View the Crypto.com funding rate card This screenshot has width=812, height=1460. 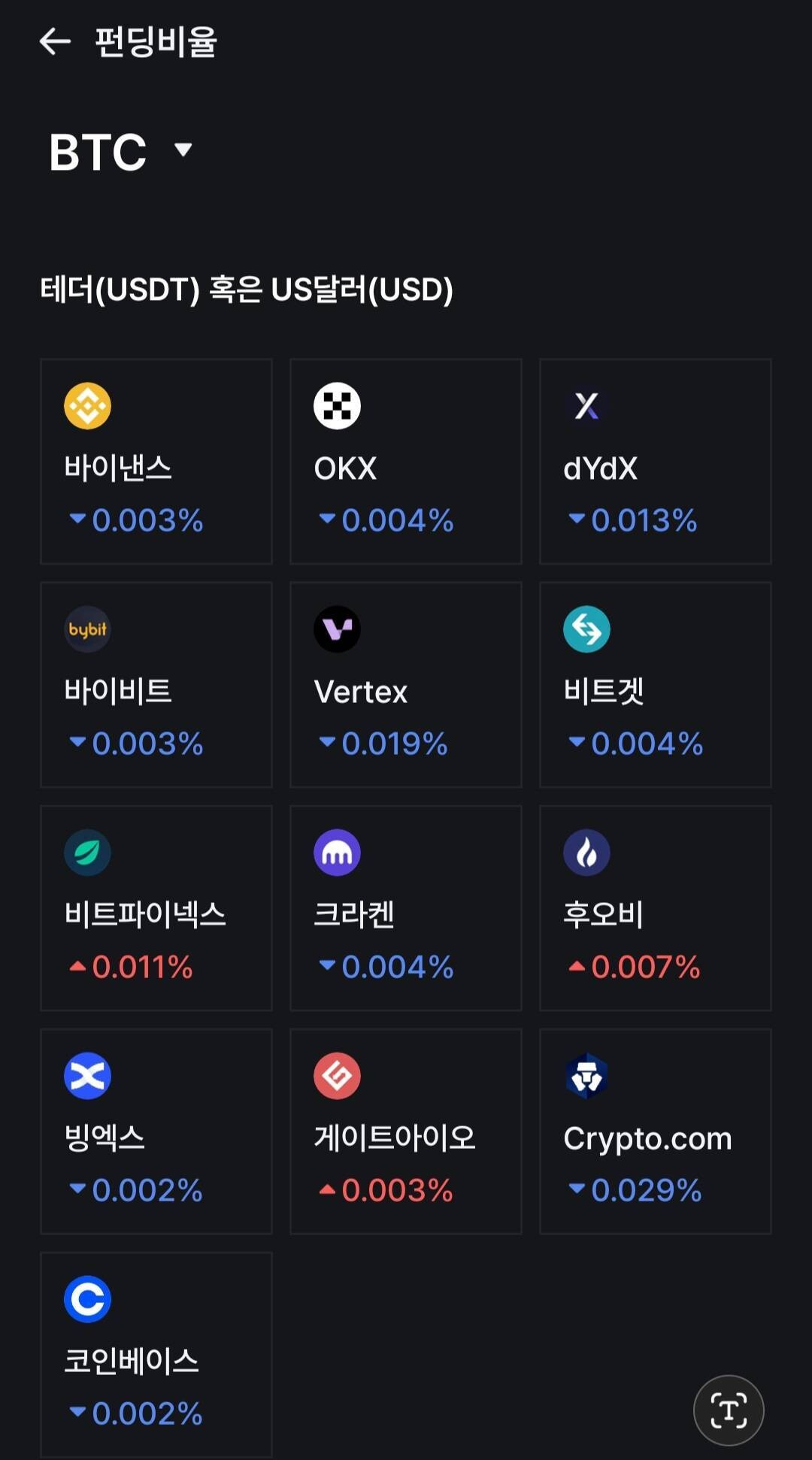pos(655,1131)
